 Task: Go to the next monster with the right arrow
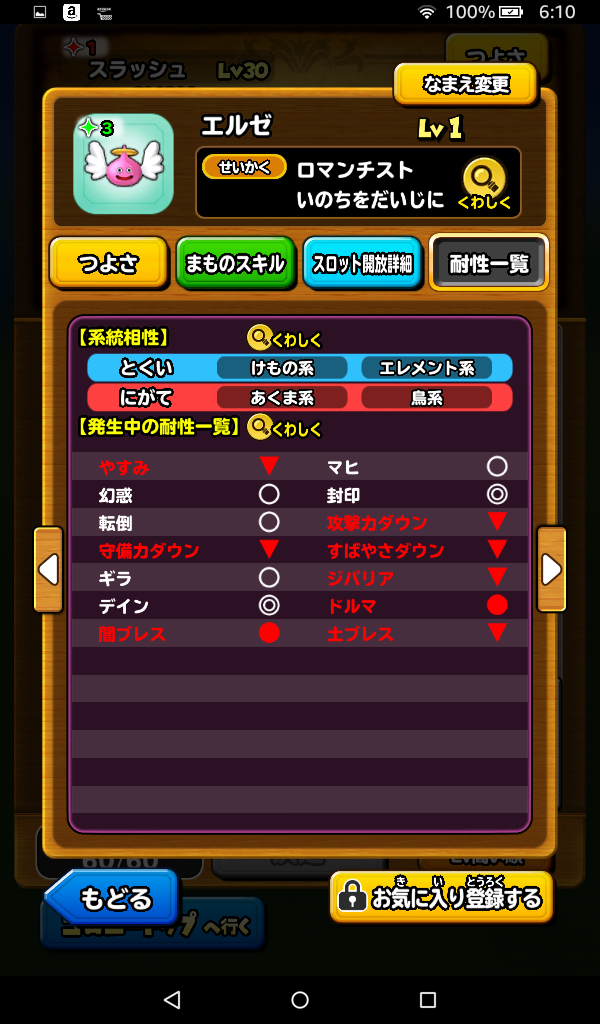tap(551, 569)
